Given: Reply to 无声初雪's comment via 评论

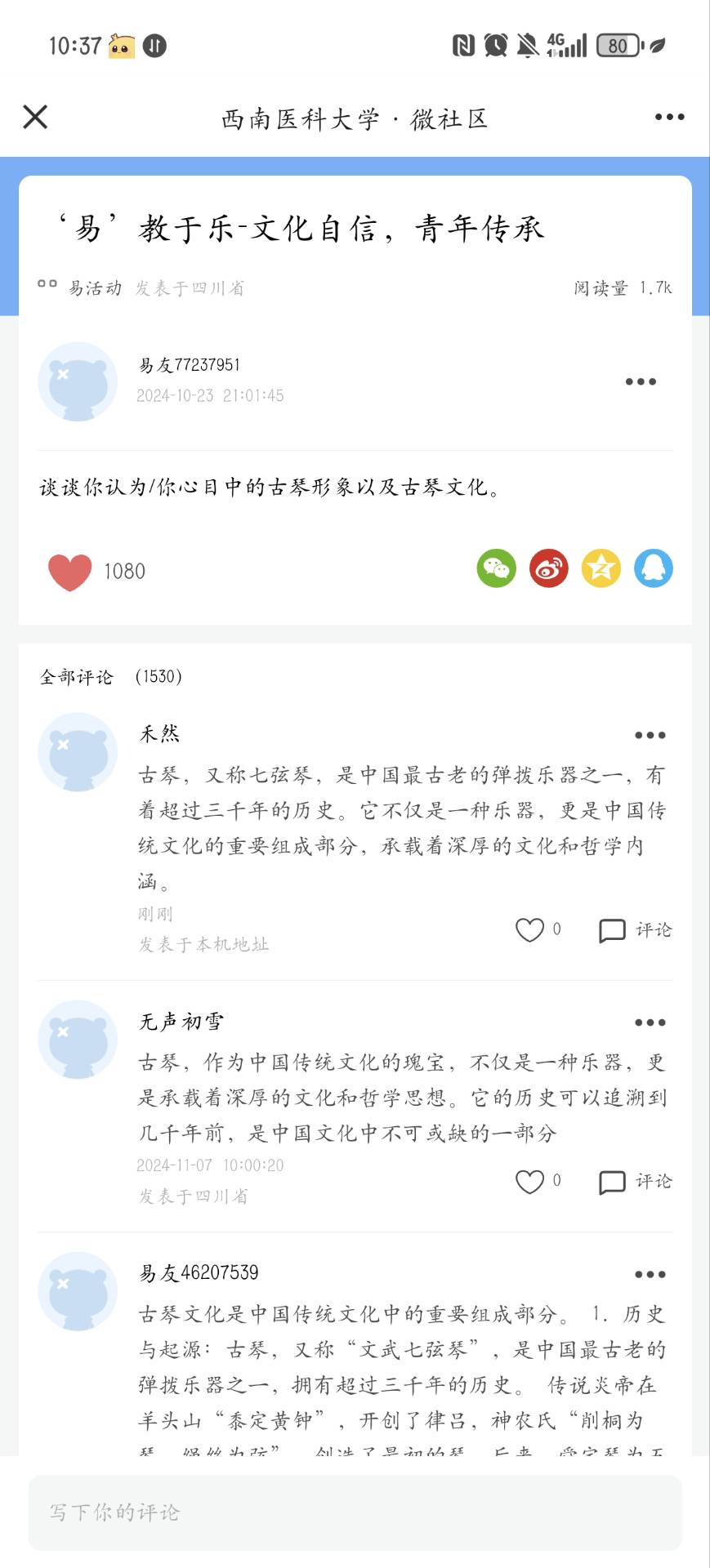Looking at the screenshot, I should [x=636, y=1182].
